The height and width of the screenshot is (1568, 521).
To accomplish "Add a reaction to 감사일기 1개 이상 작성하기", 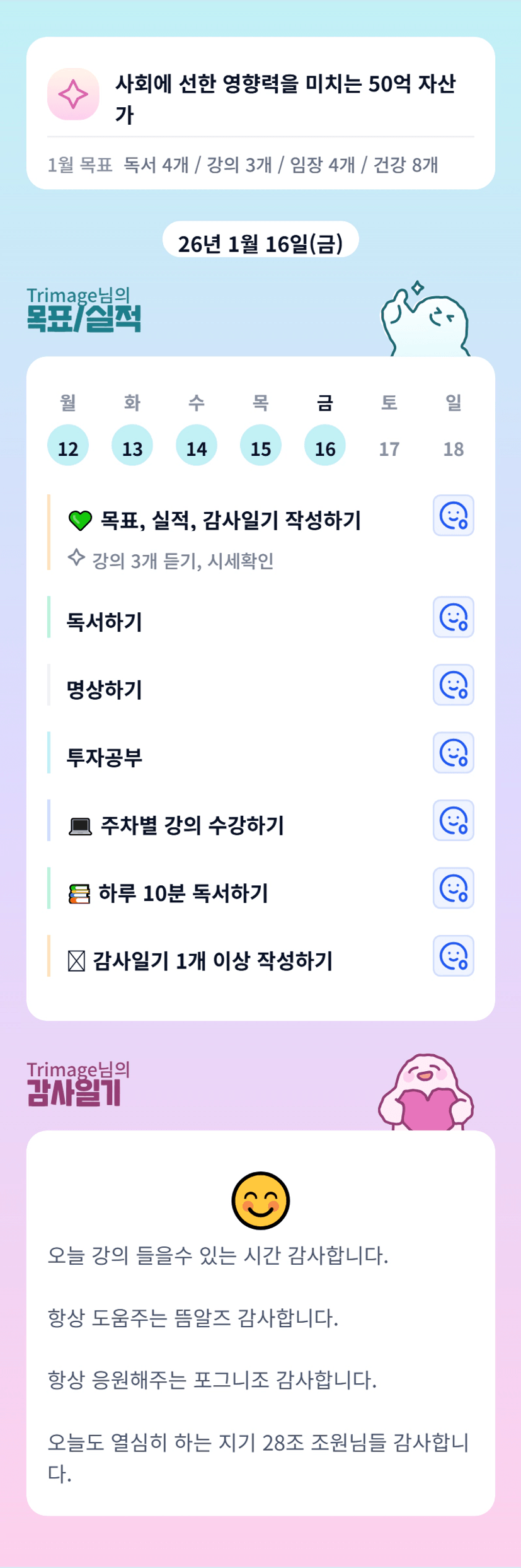I will (x=453, y=956).
